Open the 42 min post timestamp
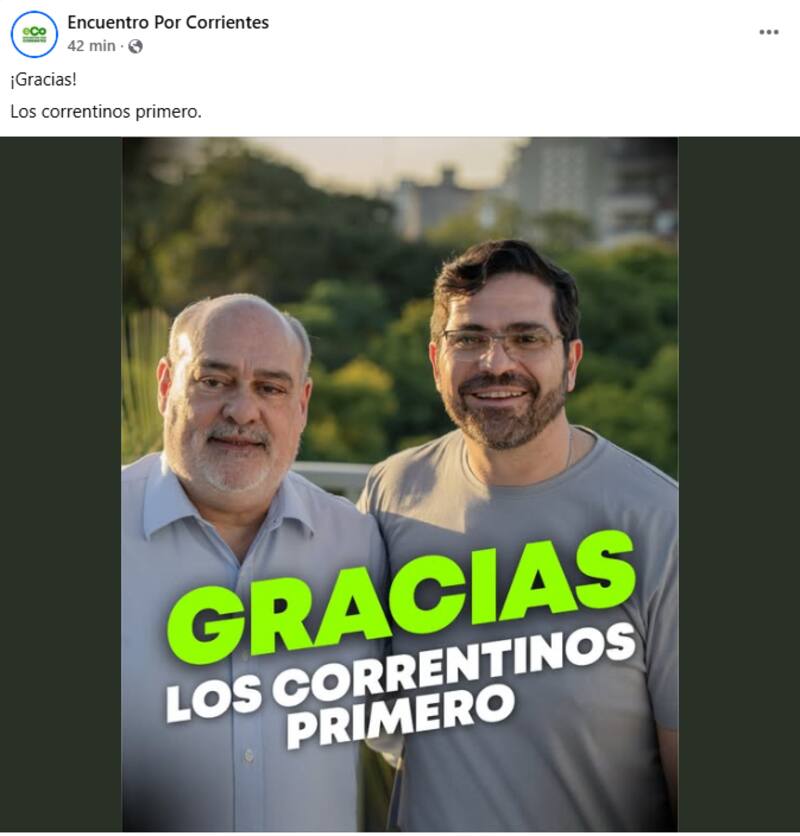The height and width of the screenshot is (836, 800). [91, 46]
